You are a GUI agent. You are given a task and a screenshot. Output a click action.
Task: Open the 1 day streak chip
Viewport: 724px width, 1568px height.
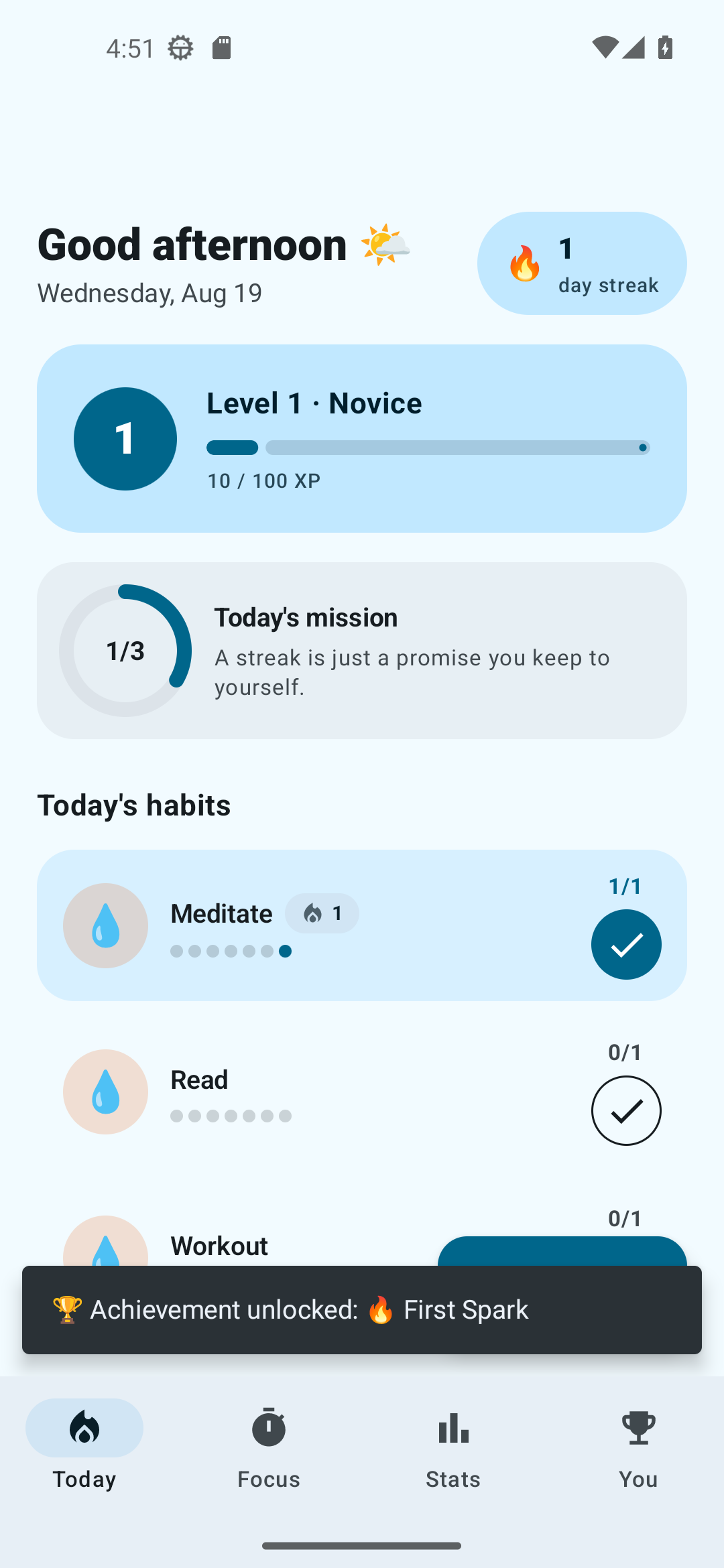[x=582, y=263]
